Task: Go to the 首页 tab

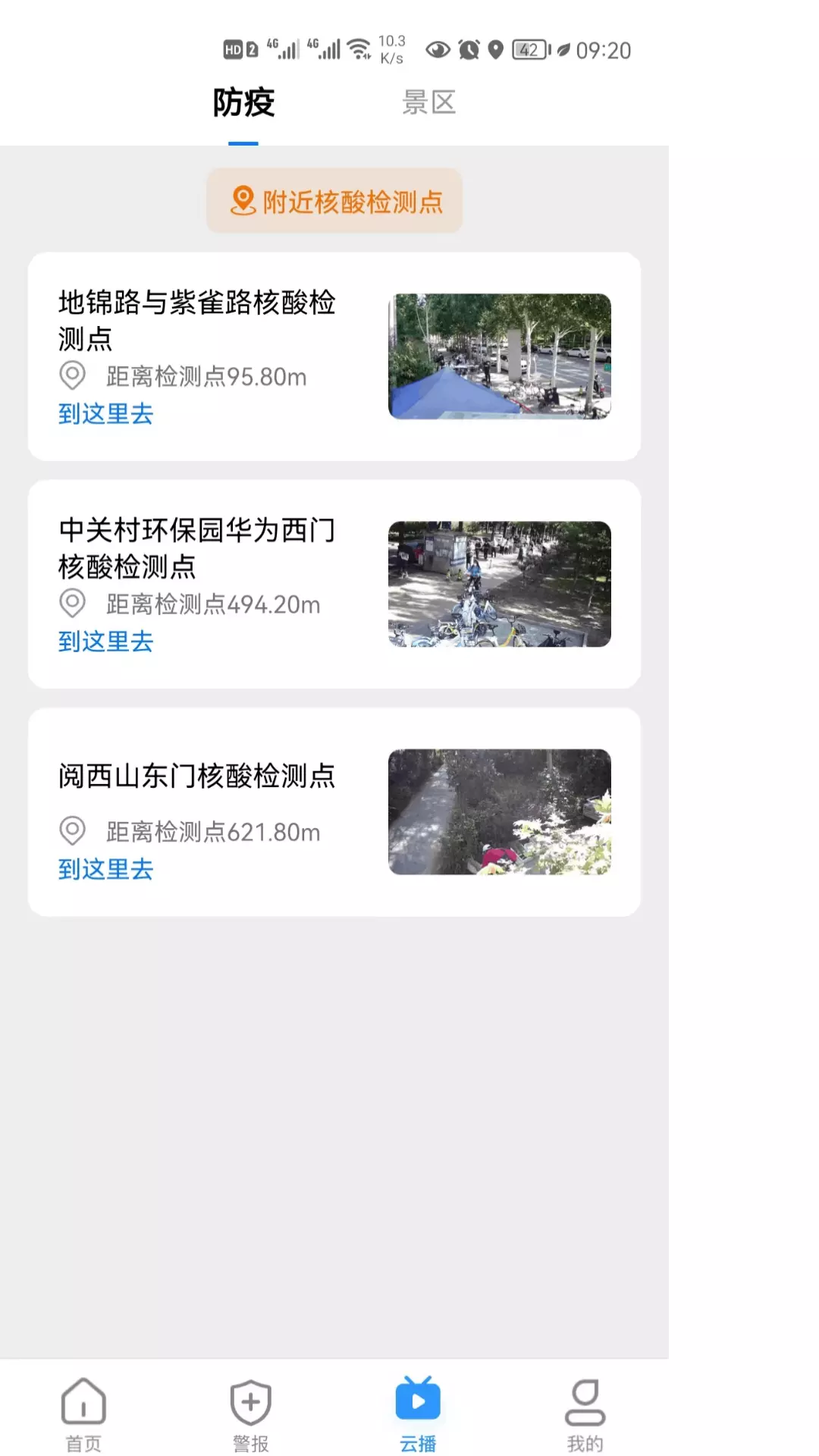Action: [x=83, y=1414]
